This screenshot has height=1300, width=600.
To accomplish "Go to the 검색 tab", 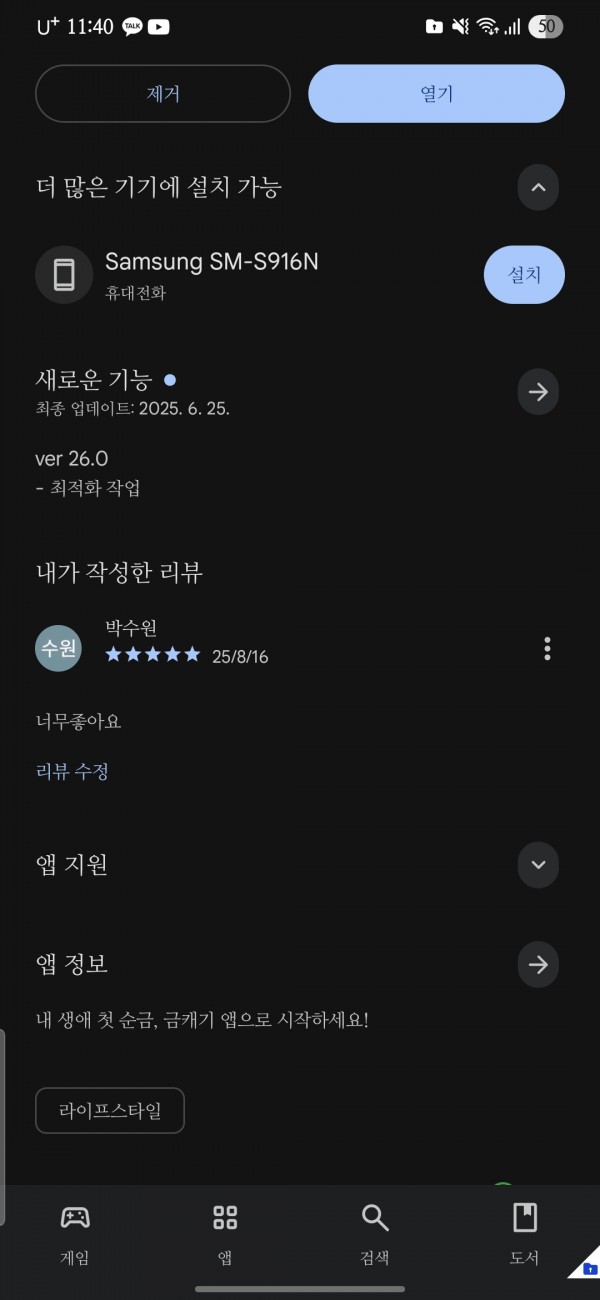I will pyautogui.click(x=375, y=1235).
